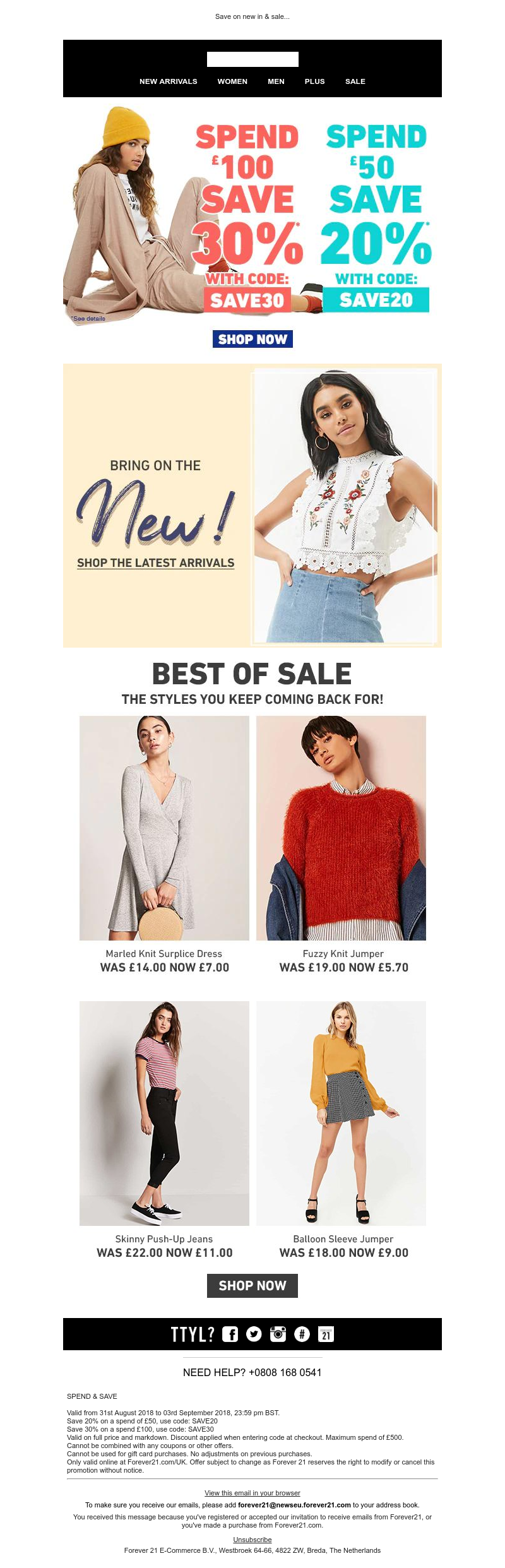
Task: View the Skinny Push-Up Jeans item
Action: click(164, 1113)
